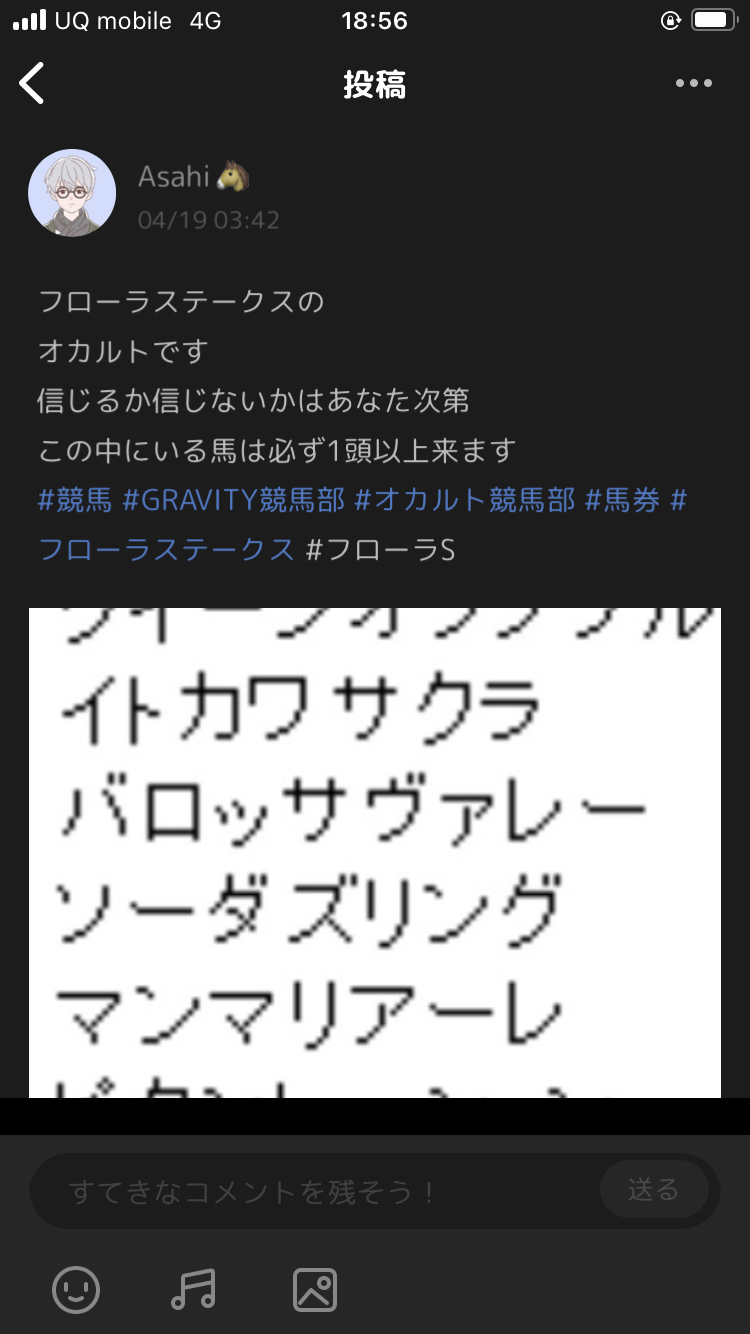This screenshot has width=750, height=1334.
Task: Open Asahi's profile avatar
Action: pos(72,193)
